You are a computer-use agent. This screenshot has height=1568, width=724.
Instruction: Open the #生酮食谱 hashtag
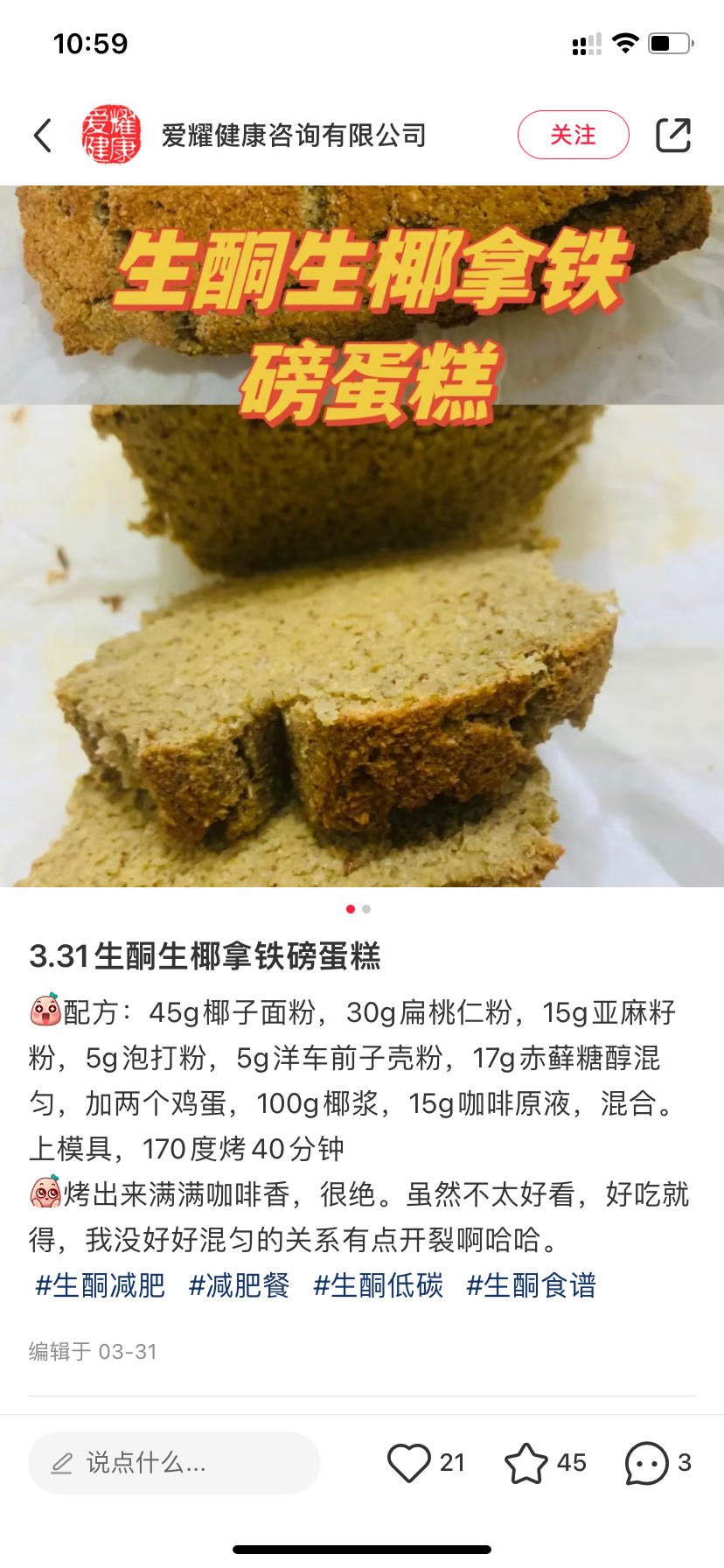point(531,1285)
